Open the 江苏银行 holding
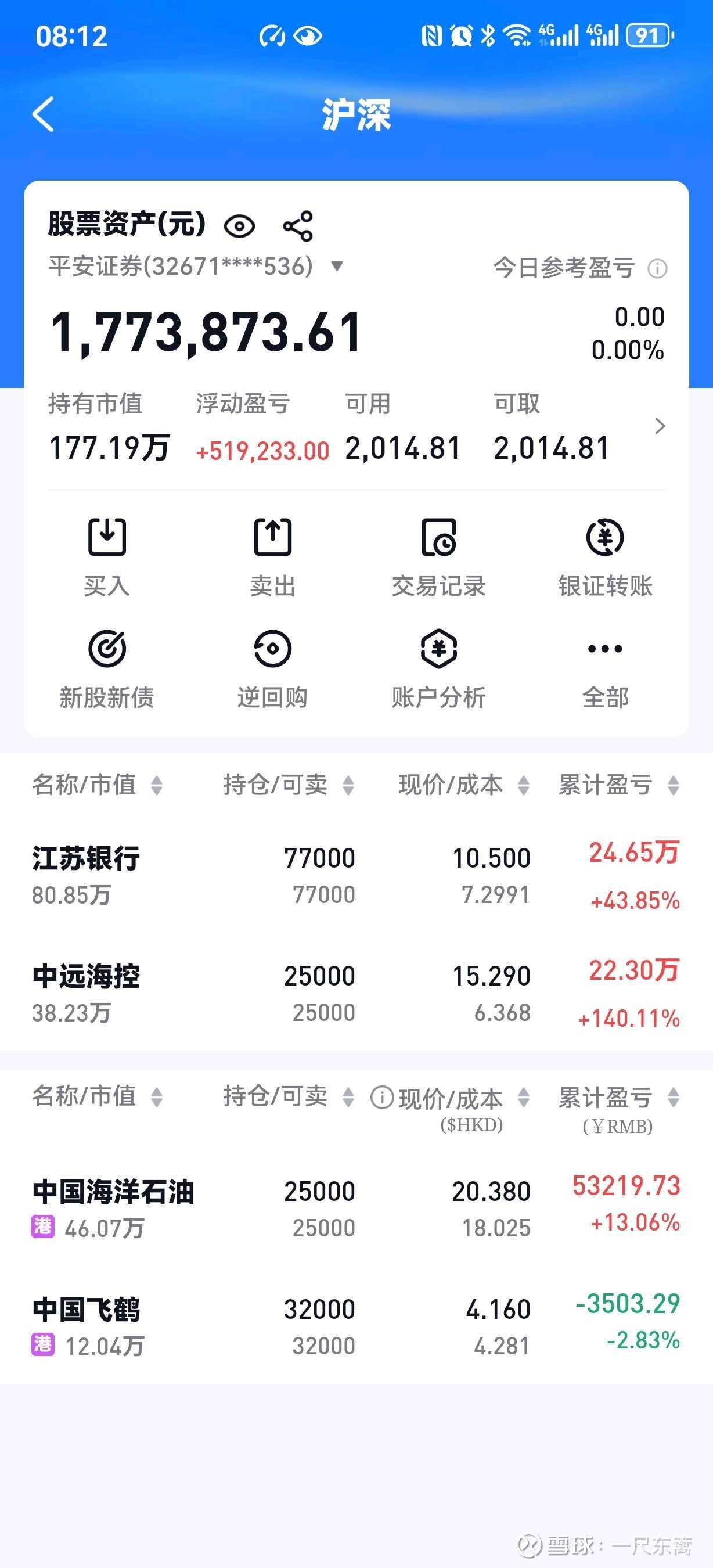 point(87,858)
